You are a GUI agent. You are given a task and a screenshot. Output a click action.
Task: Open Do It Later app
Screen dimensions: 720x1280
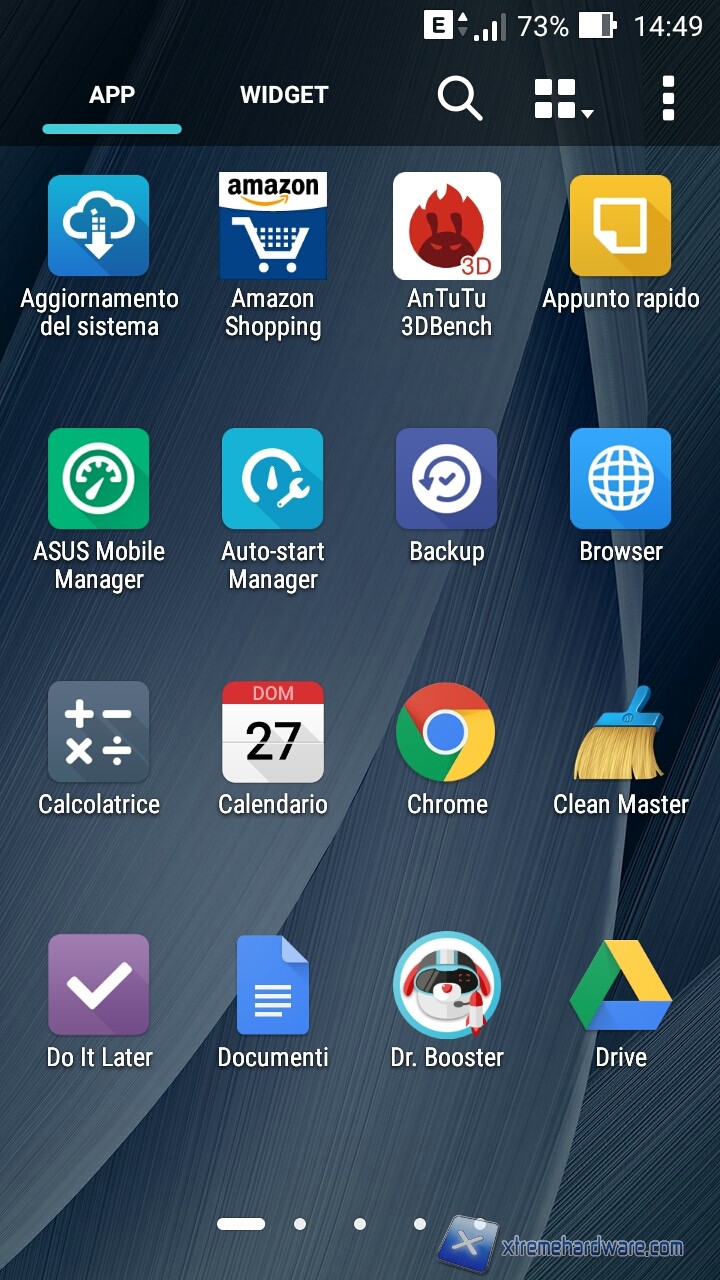[x=99, y=985]
